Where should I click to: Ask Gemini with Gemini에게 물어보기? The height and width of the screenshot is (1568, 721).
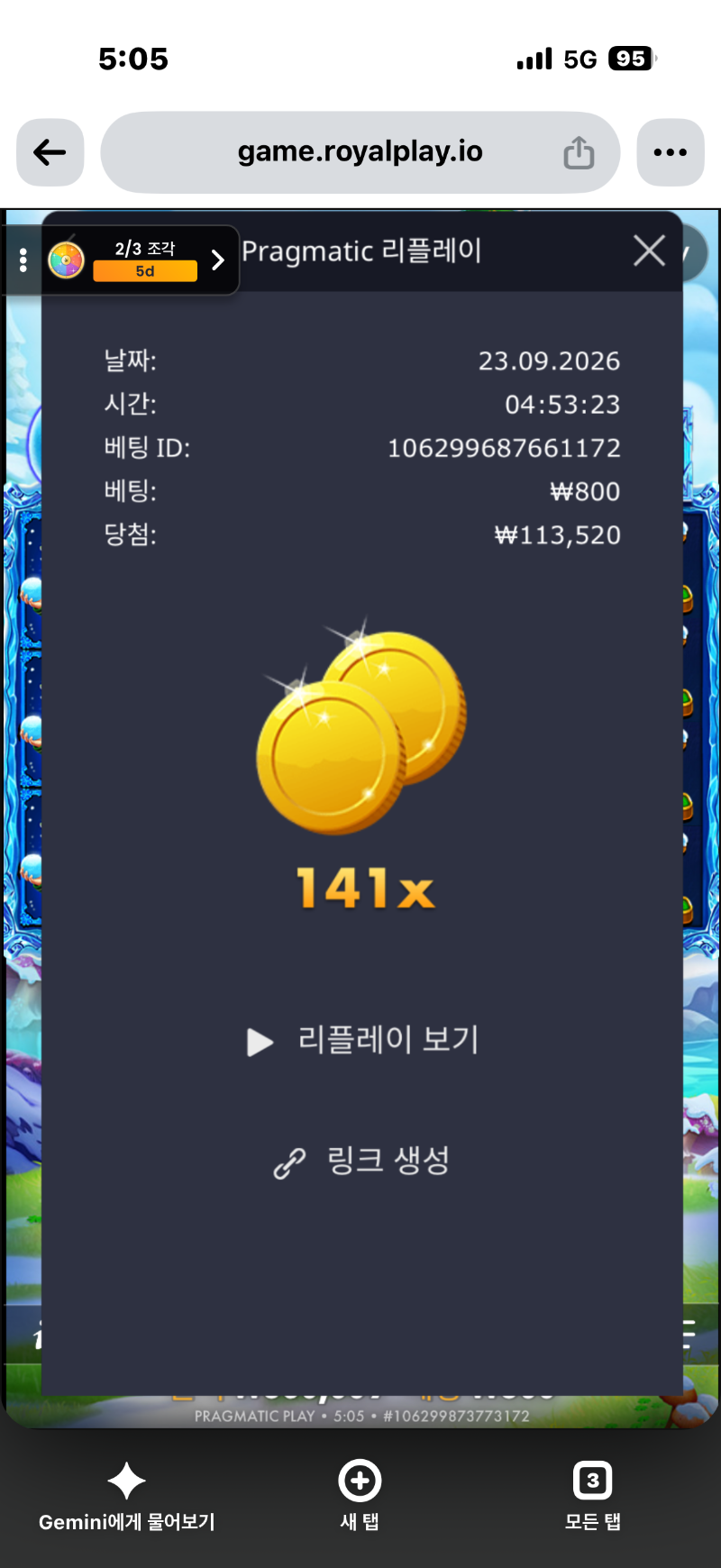tap(126, 1496)
